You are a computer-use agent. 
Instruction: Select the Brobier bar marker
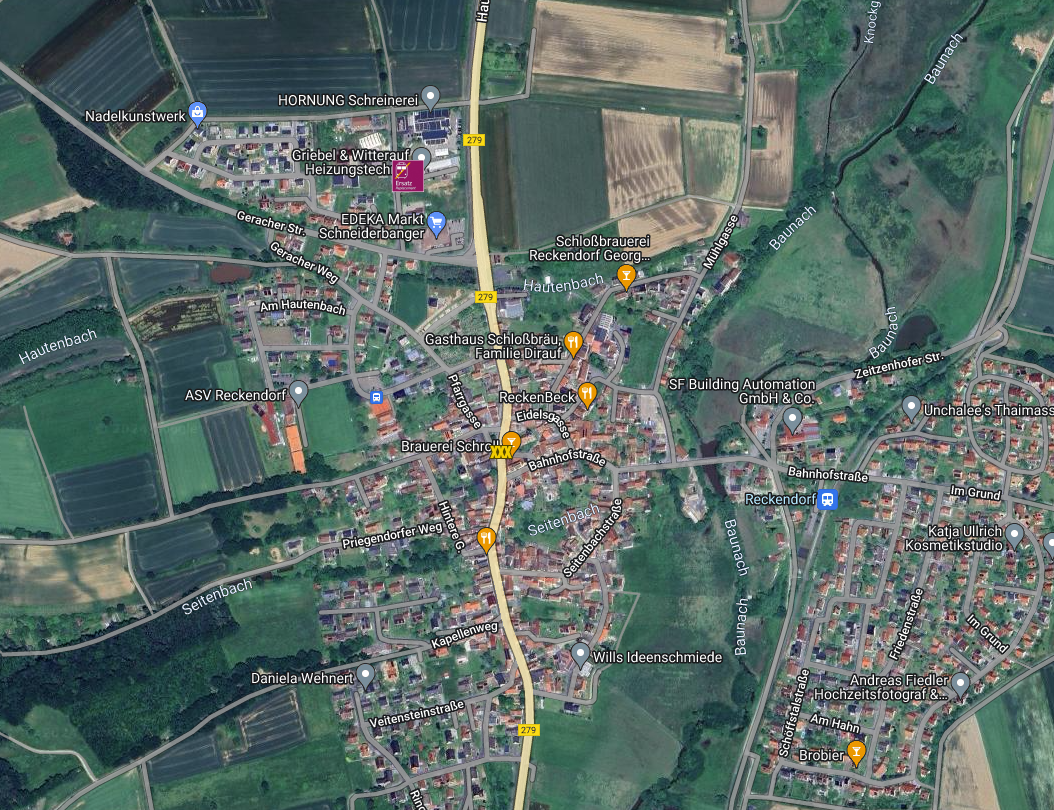click(856, 751)
